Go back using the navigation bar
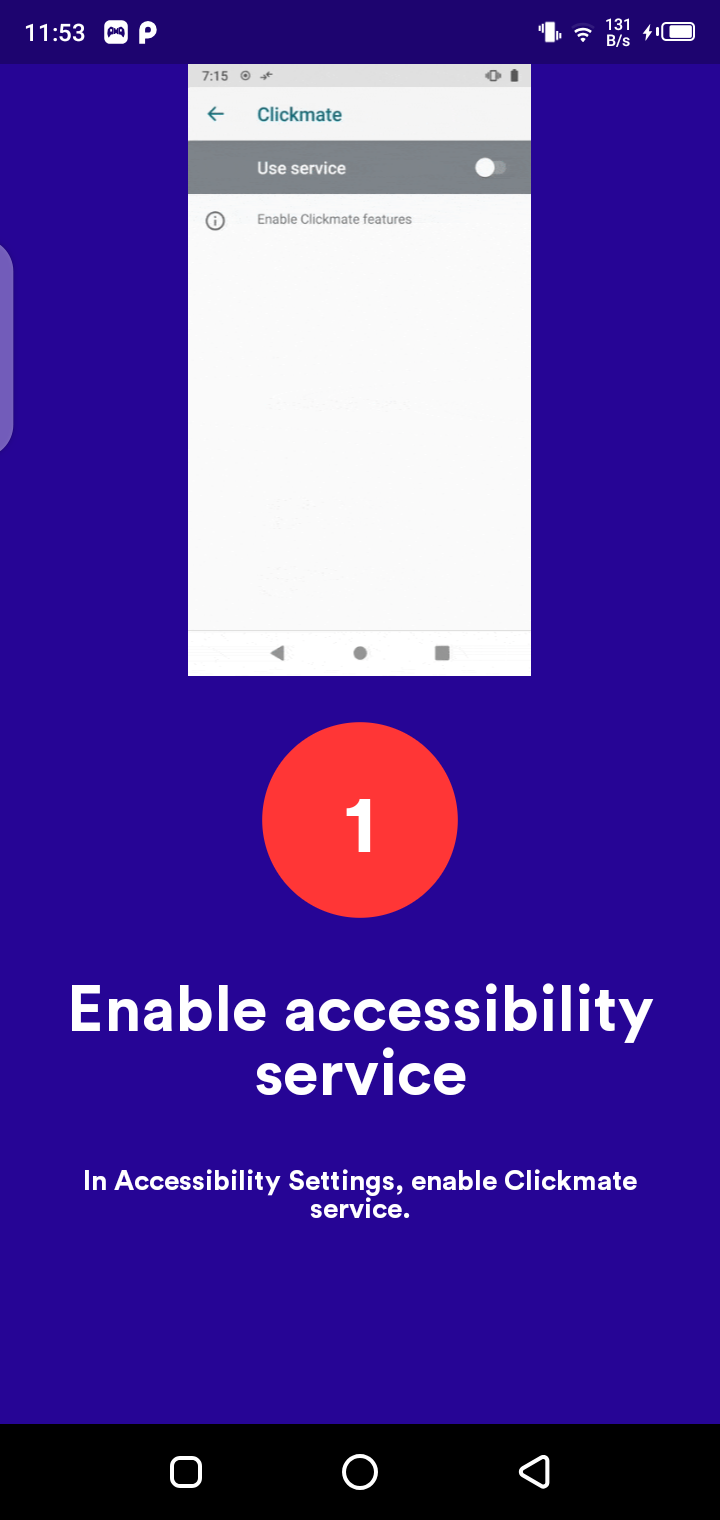This screenshot has width=720, height=1520. [x=534, y=1471]
